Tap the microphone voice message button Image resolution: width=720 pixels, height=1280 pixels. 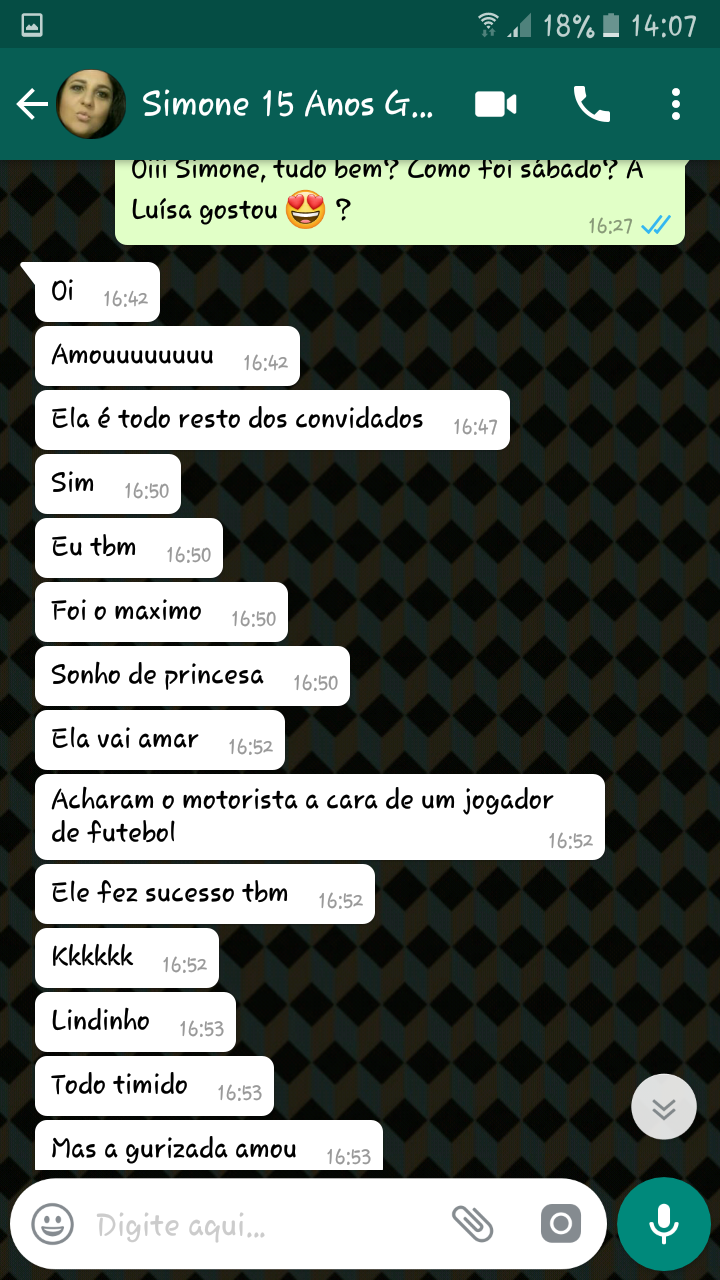663,1223
